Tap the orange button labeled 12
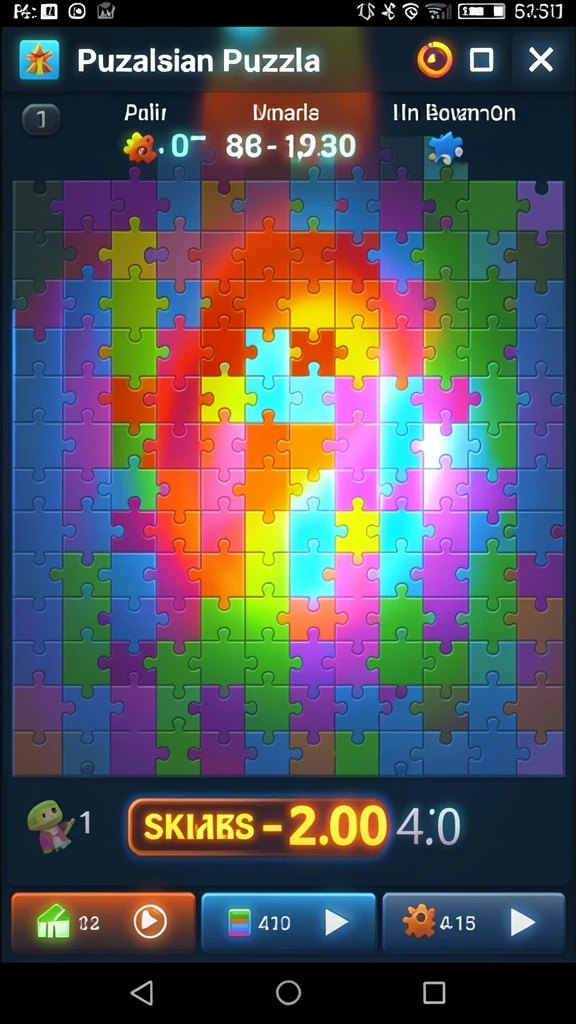 pyautogui.click(x=103, y=922)
